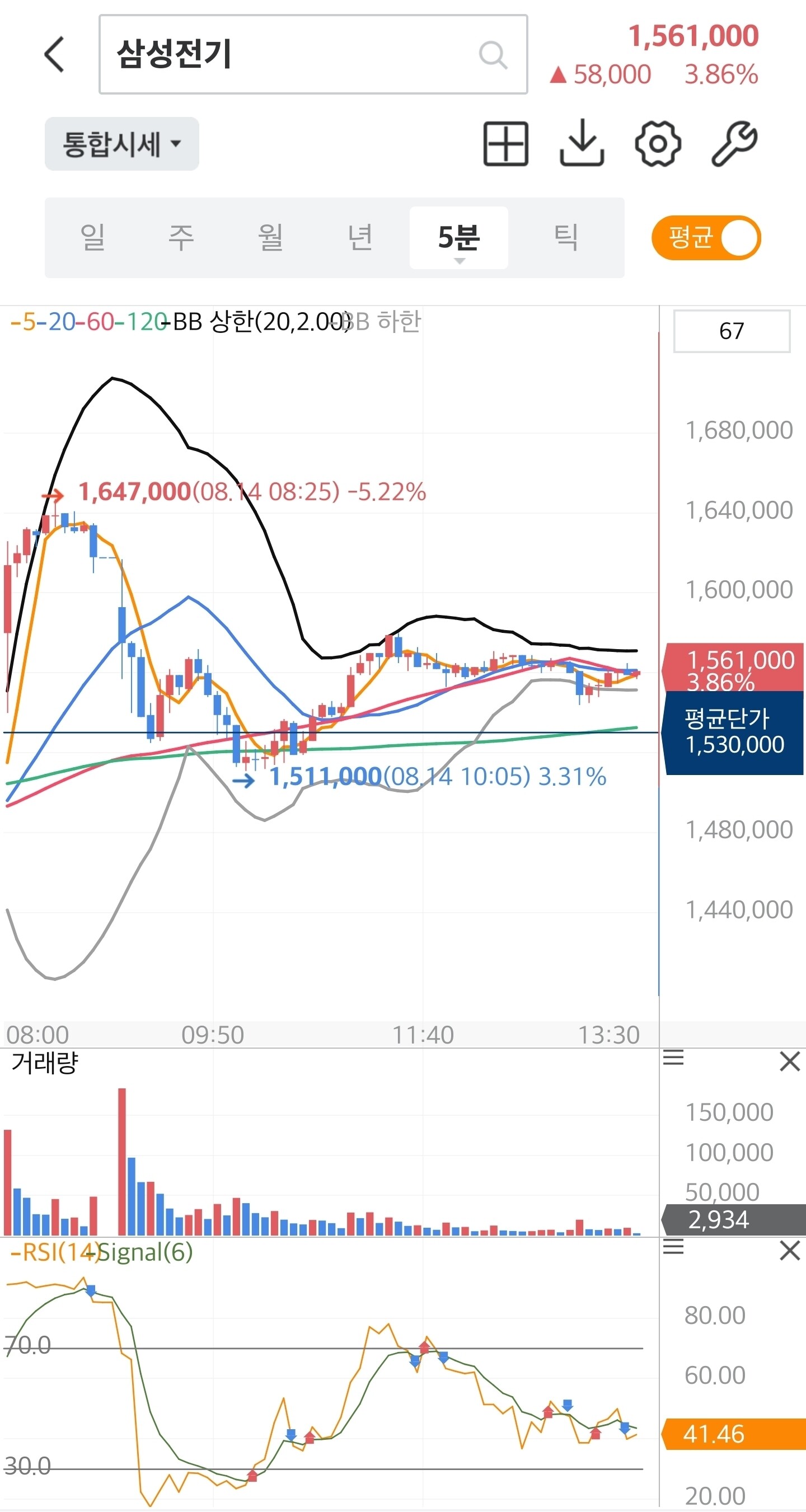Switch to the 일 daily chart tab

[93, 238]
